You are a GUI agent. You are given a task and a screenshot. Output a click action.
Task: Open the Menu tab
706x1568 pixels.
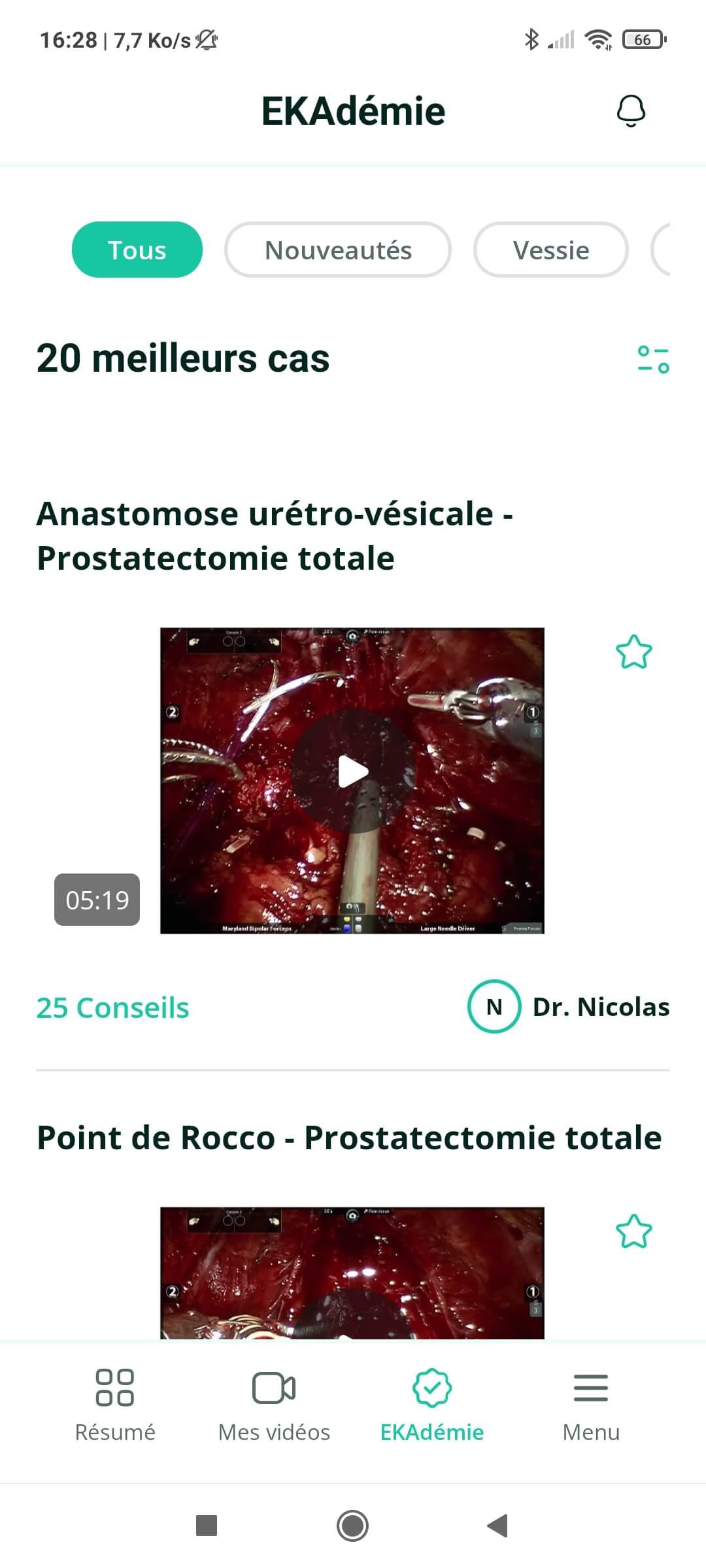pos(591,1405)
